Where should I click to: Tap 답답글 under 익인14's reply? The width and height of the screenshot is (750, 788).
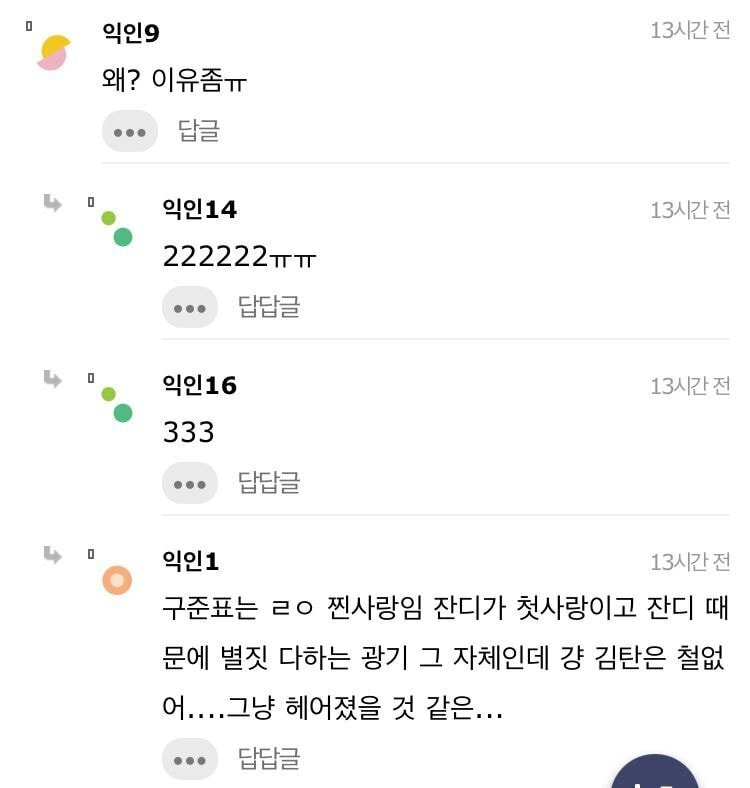tap(269, 307)
